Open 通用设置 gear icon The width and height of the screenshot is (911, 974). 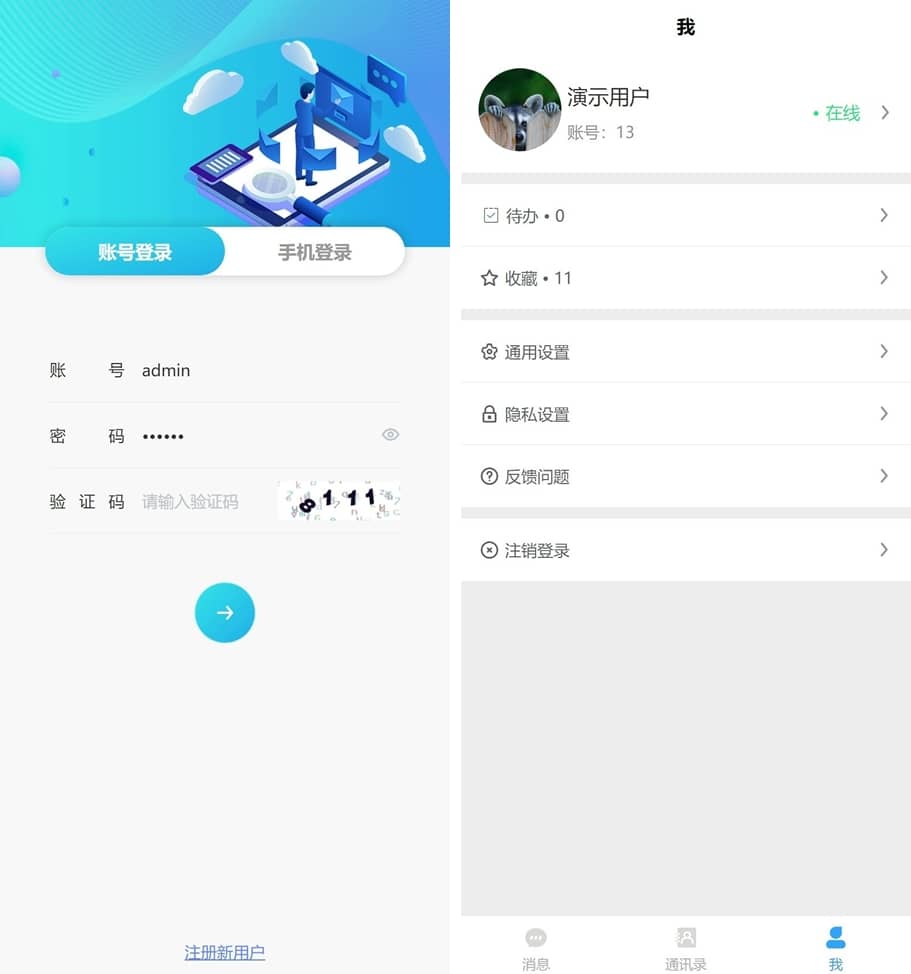pyautogui.click(x=489, y=351)
